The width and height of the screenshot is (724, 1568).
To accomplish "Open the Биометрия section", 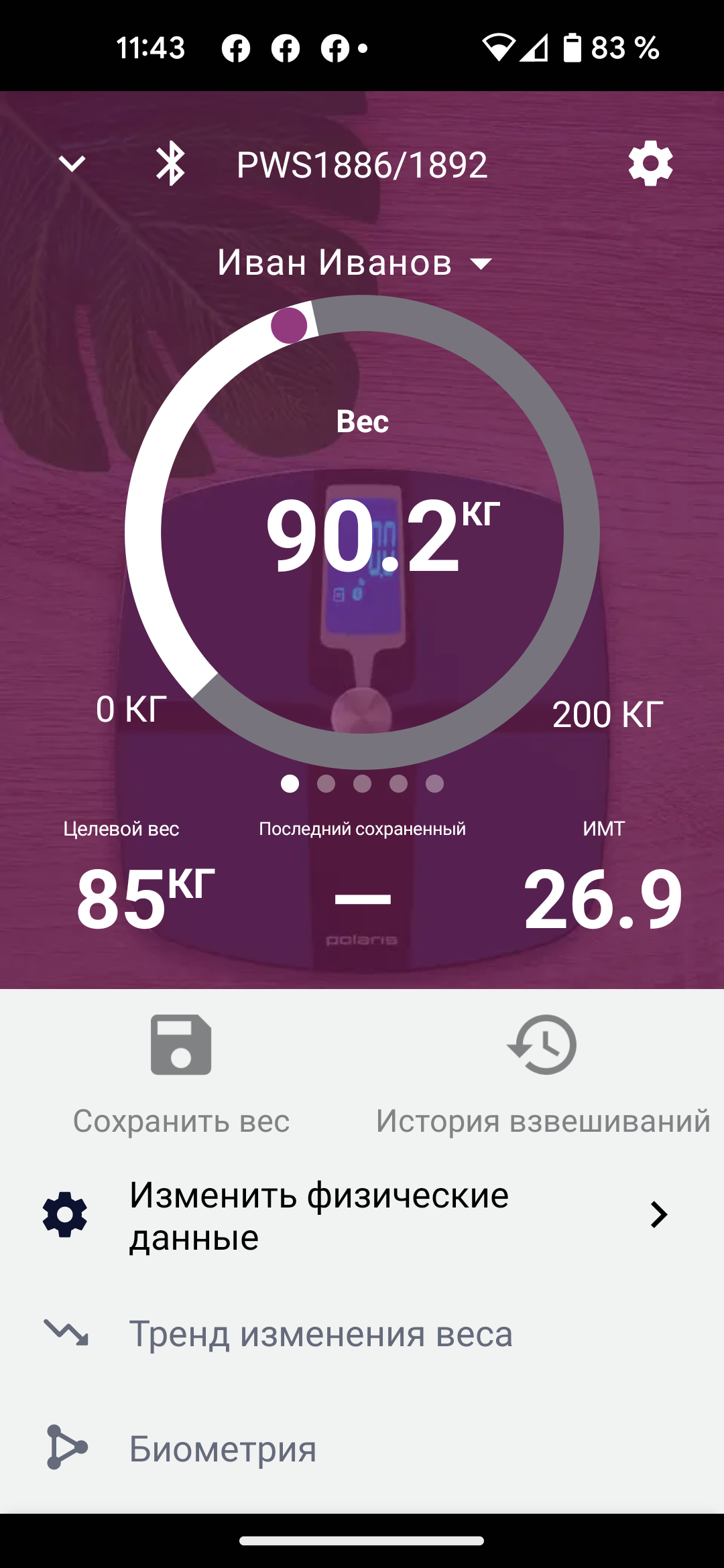I will pyautogui.click(x=223, y=1448).
